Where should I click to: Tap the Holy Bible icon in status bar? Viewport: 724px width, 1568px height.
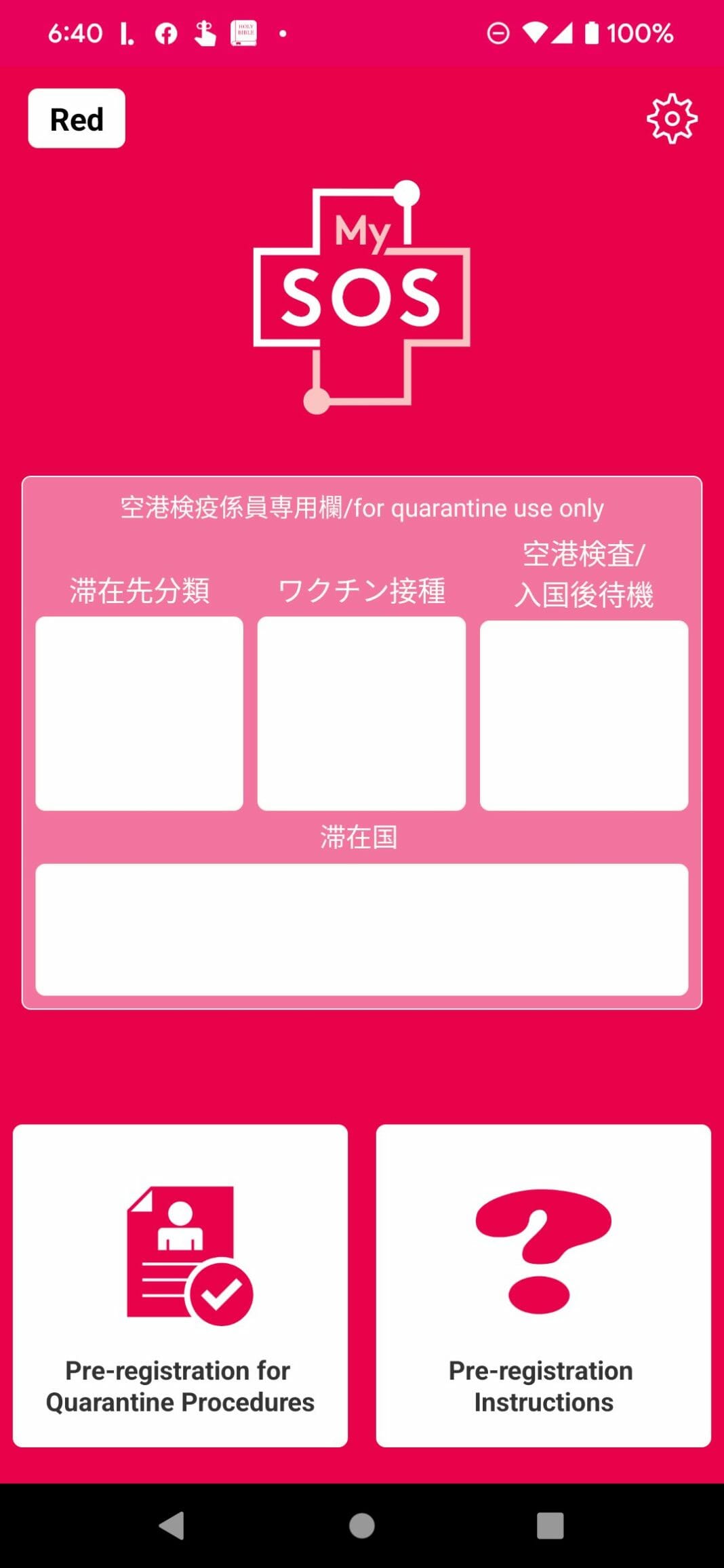coord(244,31)
